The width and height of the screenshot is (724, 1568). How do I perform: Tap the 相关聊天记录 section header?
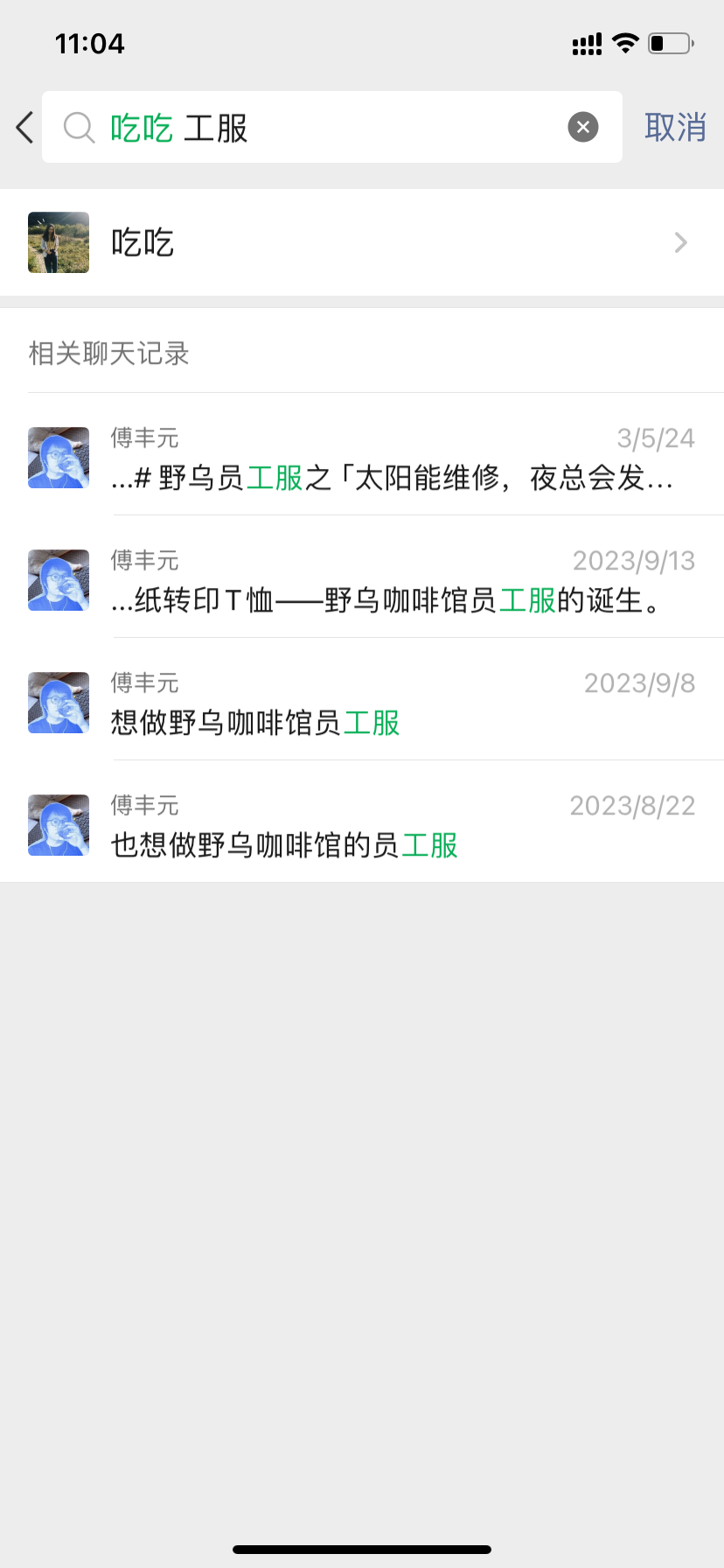[x=108, y=353]
